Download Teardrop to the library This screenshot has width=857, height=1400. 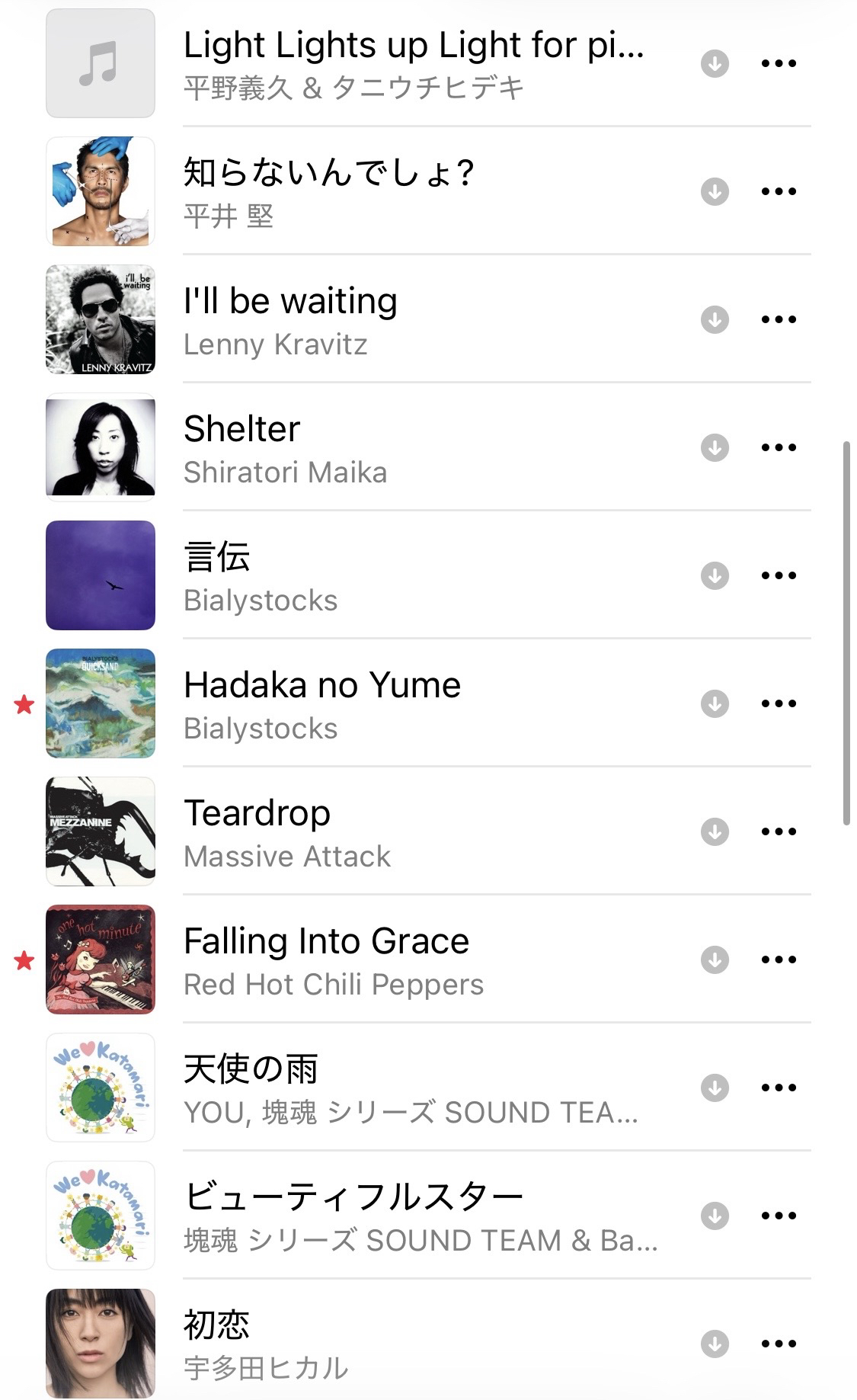715,831
